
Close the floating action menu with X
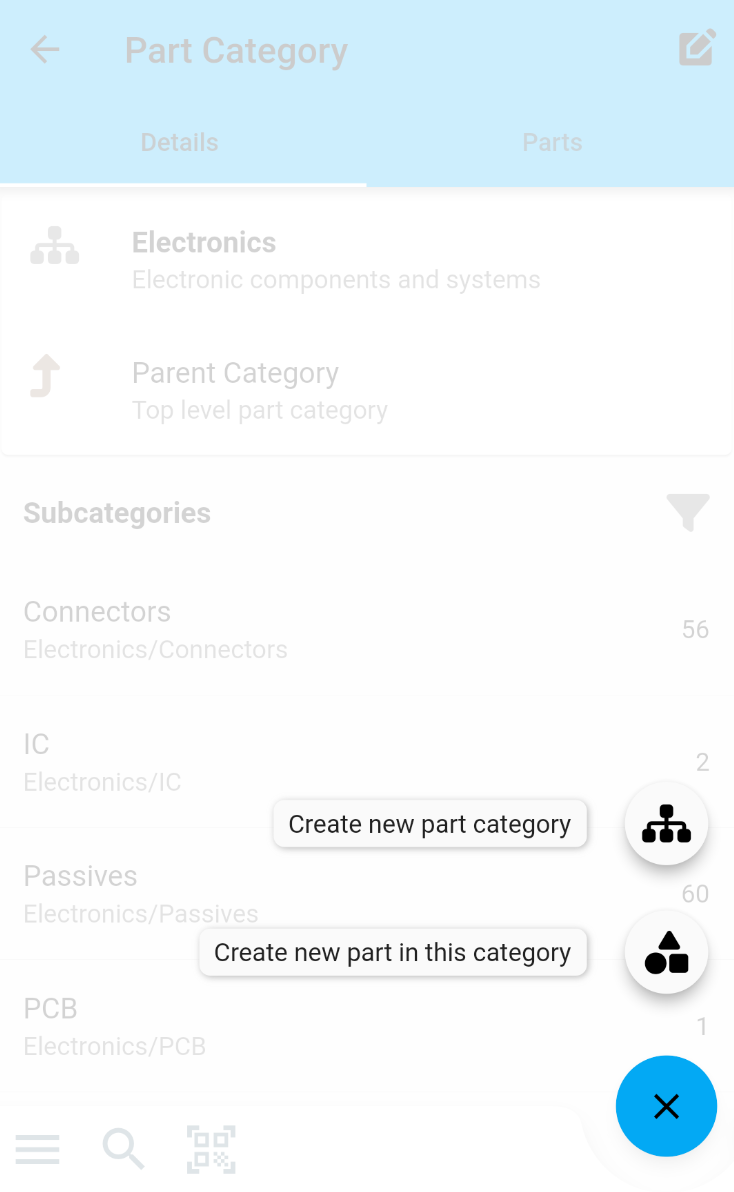click(666, 1106)
